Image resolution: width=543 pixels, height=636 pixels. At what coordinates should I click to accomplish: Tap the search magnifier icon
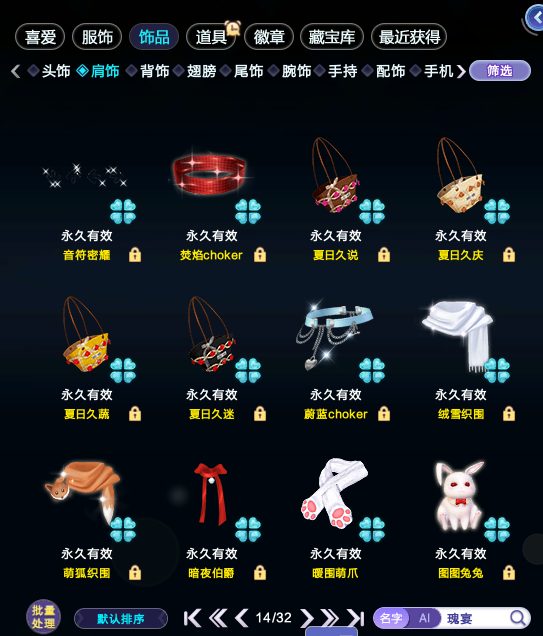pyautogui.click(x=517, y=618)
